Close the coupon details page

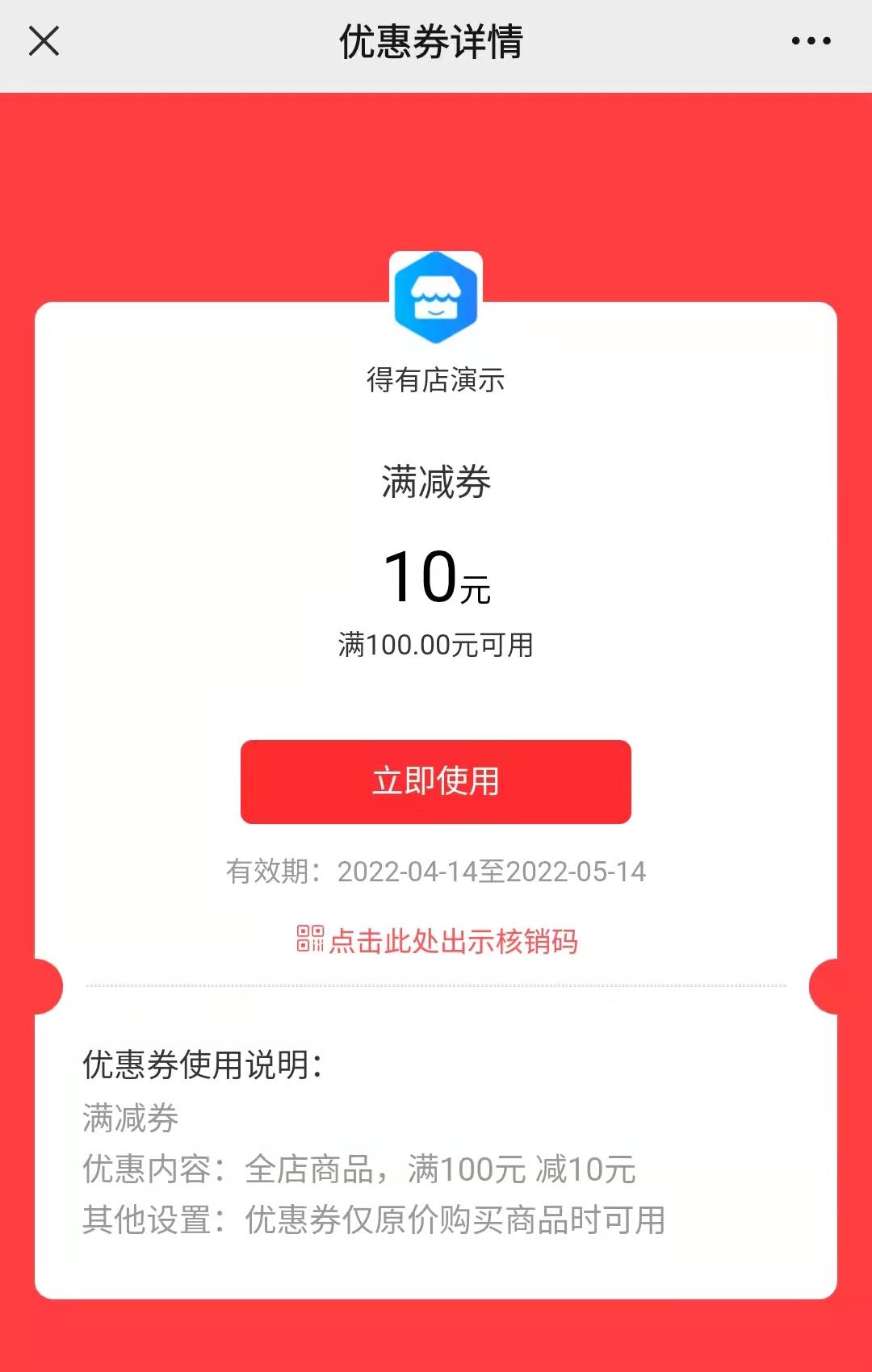44,41
